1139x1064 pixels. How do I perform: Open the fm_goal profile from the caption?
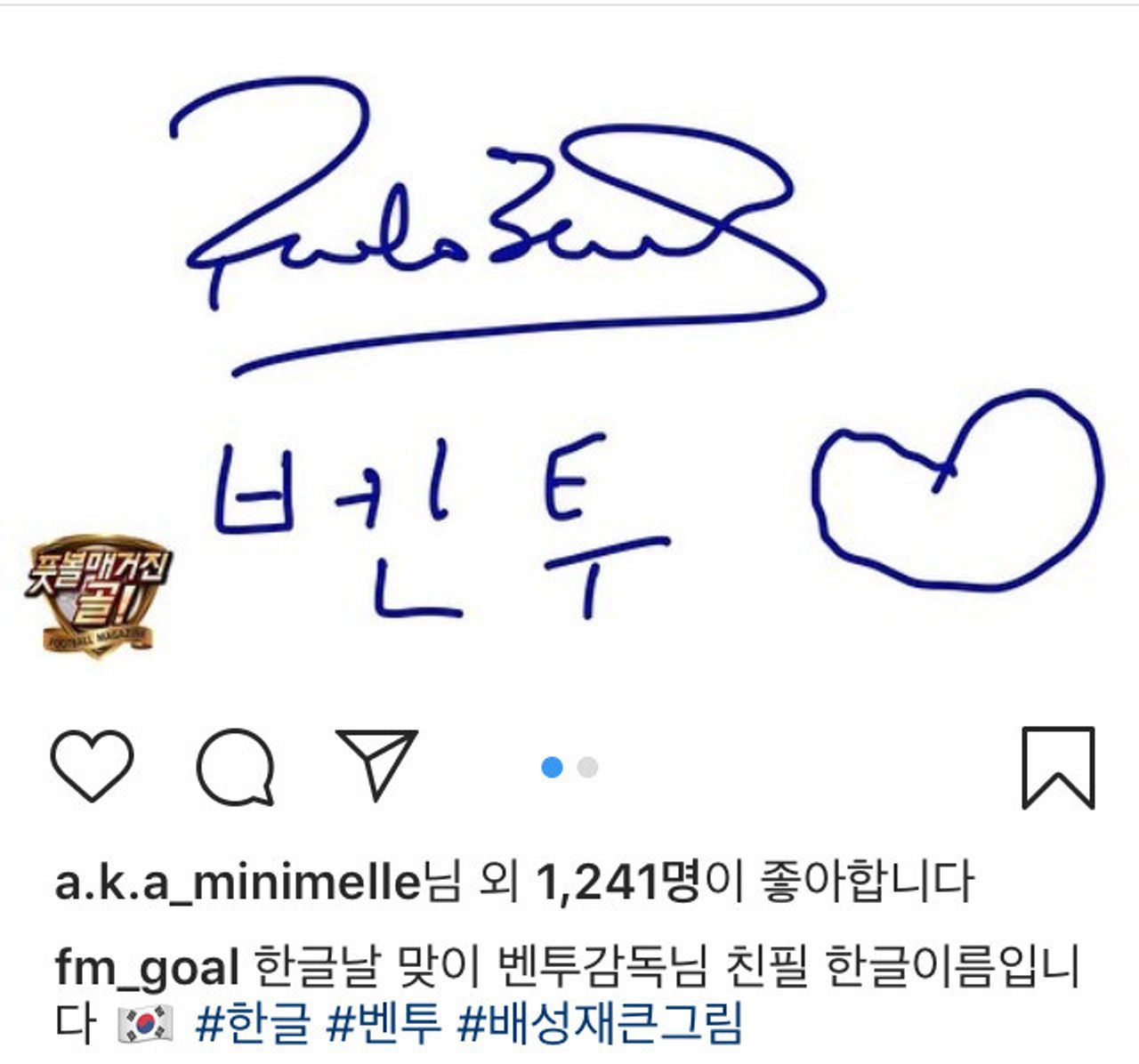147,967
